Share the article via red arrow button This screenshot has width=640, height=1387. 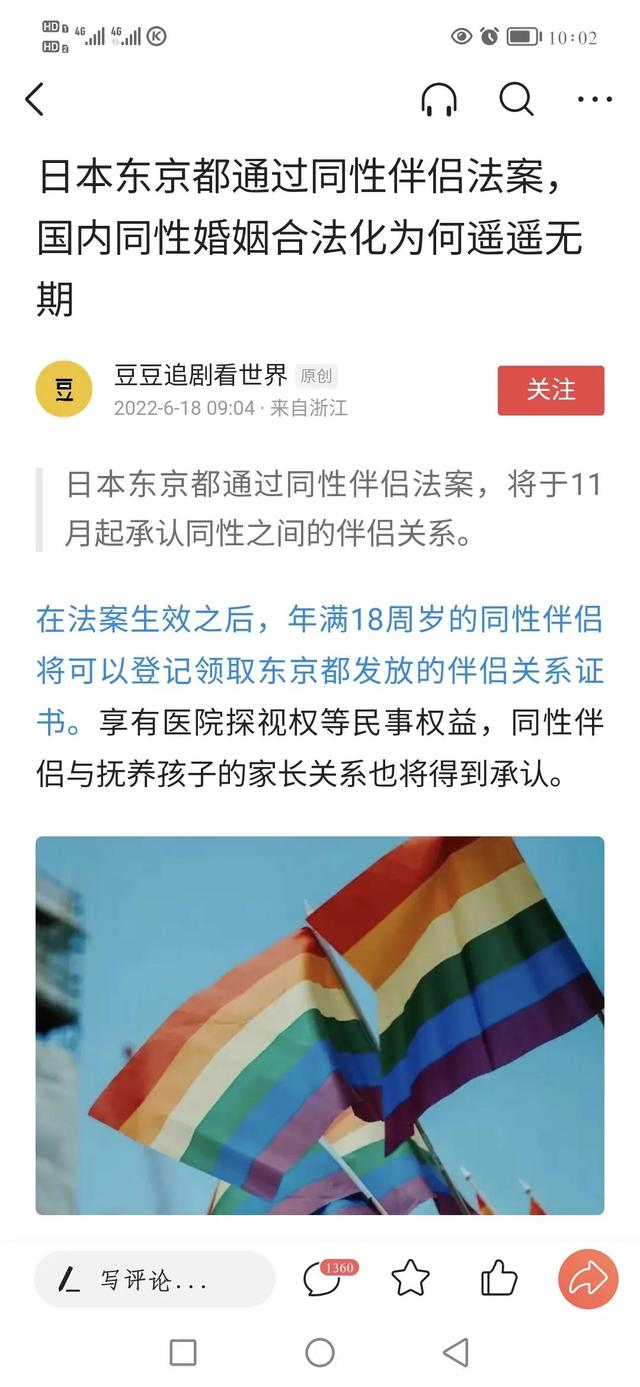[x=588, y=1278]
